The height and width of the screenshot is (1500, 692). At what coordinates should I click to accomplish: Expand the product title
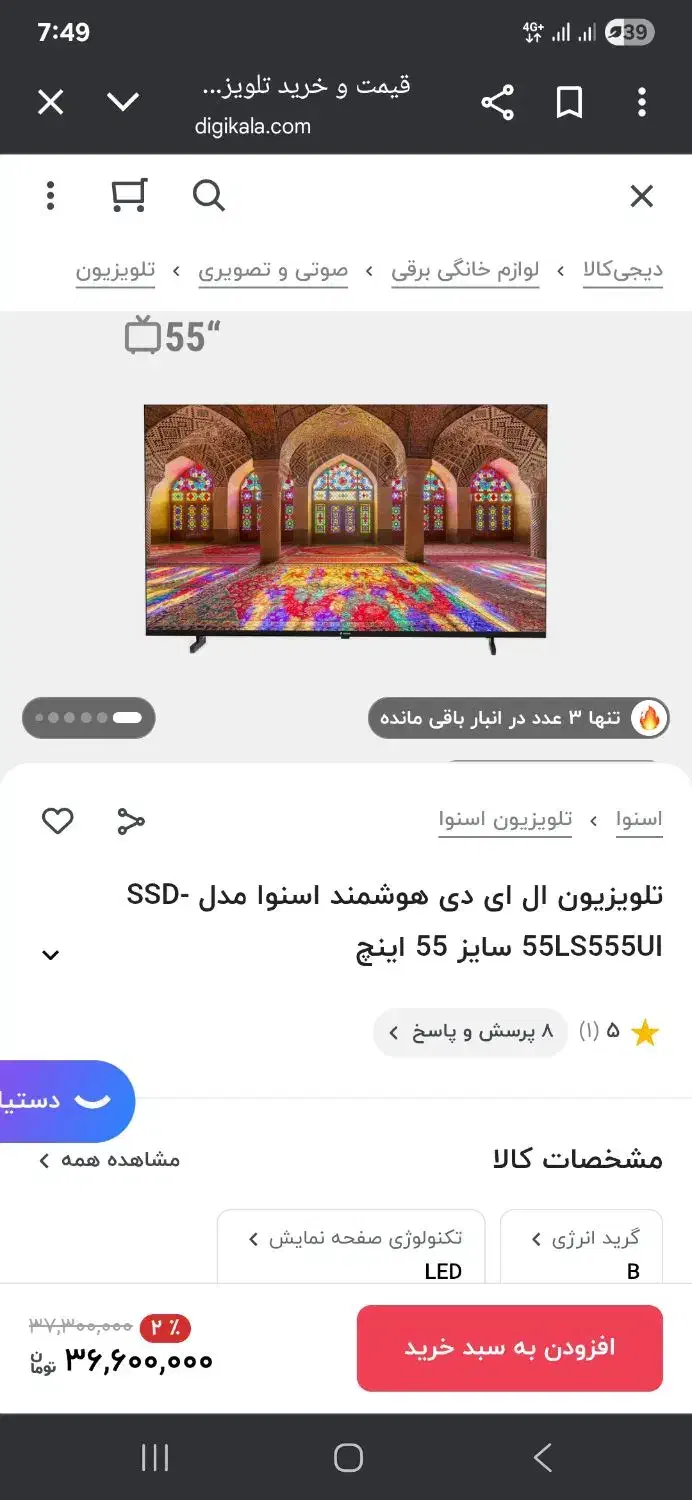[50, 955]
